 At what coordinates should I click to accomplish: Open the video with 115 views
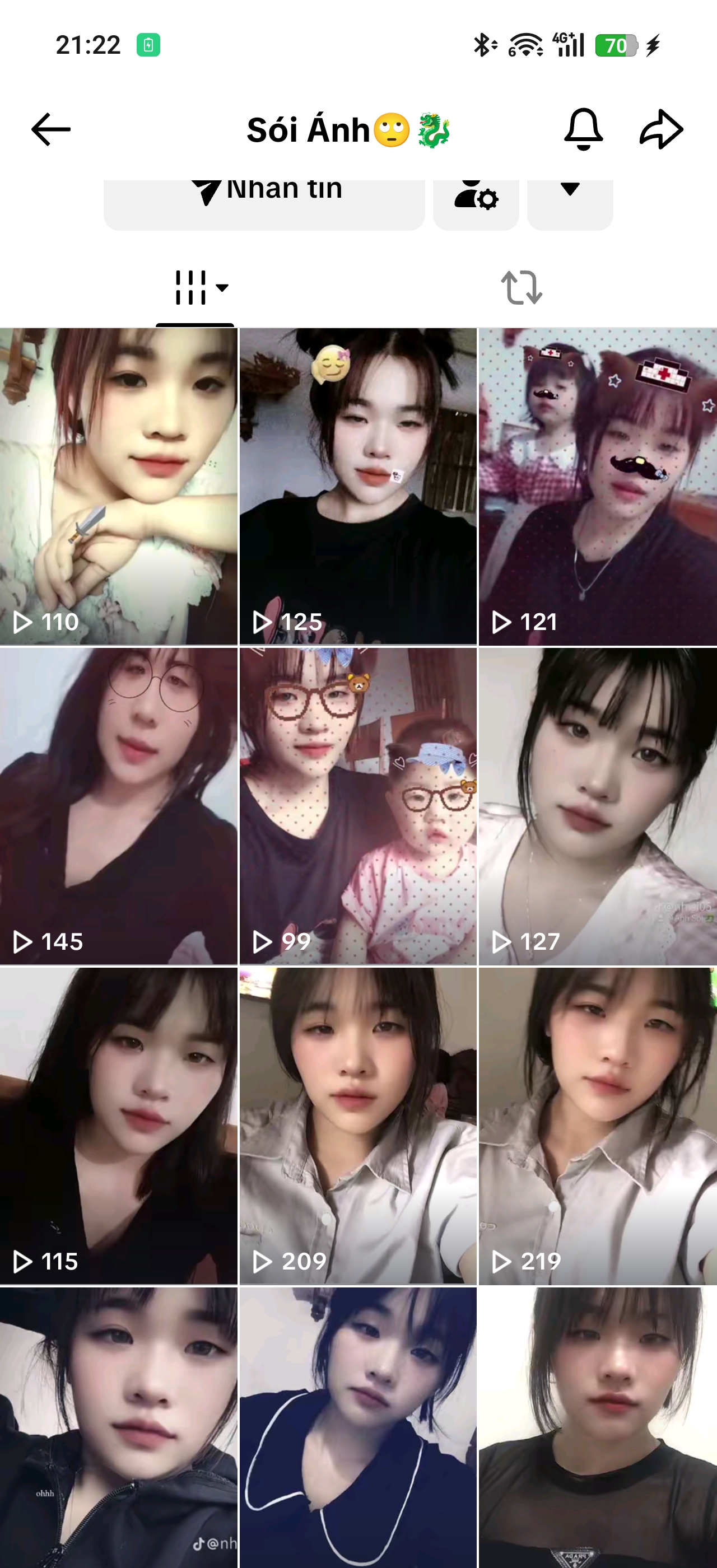[x=119, y=1126]
